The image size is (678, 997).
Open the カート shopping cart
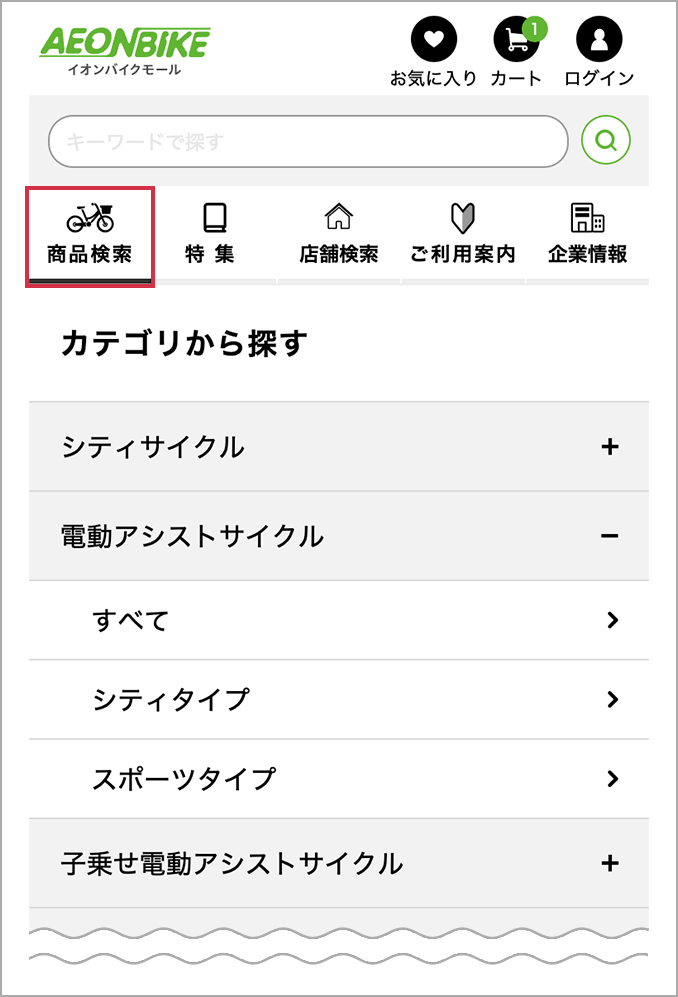pos(516,42)
